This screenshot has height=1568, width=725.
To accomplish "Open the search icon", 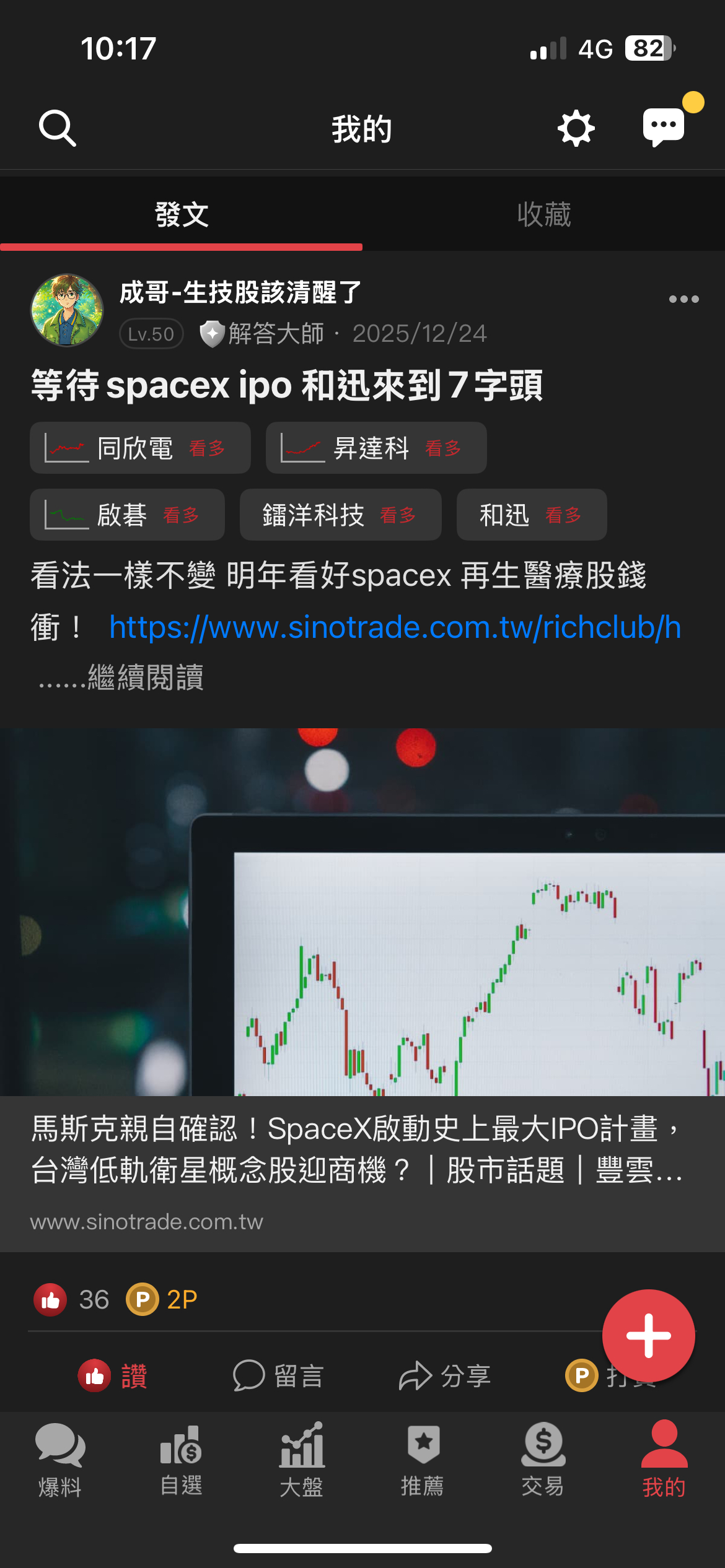I will tap(57, 128).
